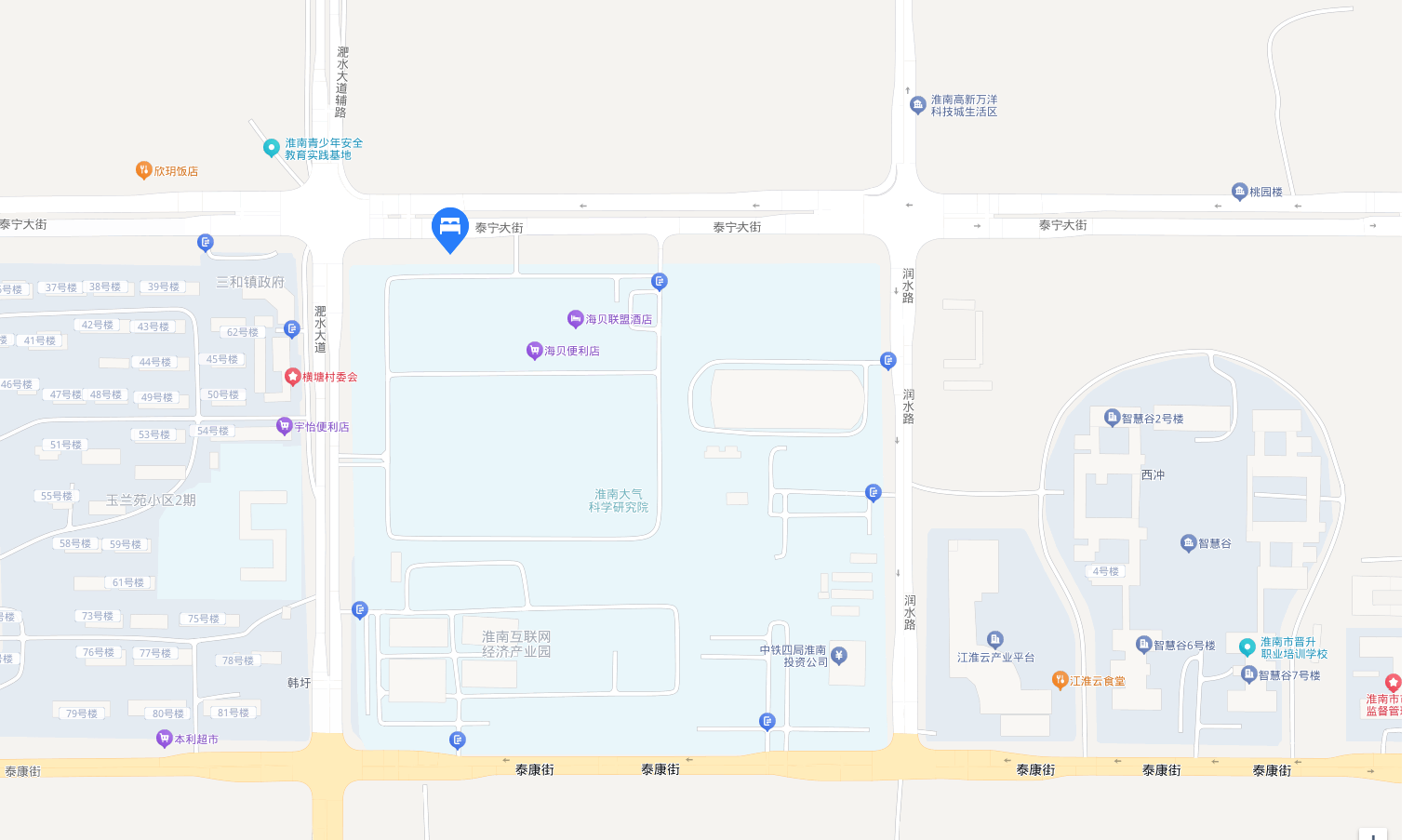The width and height of the screenshot is (1414, 840).
Task: Tap the blue hotel pin on 泰宁大街
Action: [x=449, y=227]
